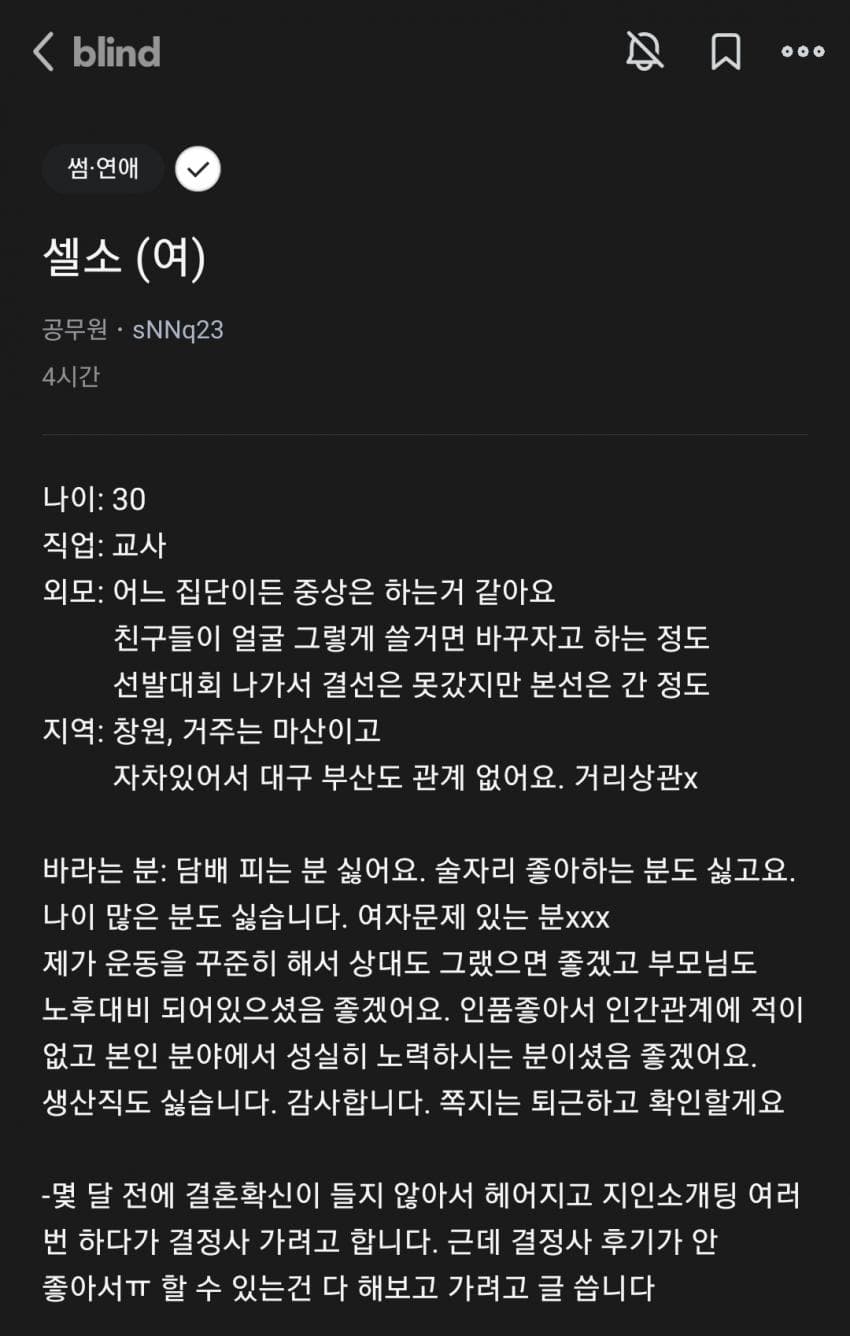Screen dimensions: 850x1336
Task: Click the 4시간 timestamp
Action: tap(68, 378)
